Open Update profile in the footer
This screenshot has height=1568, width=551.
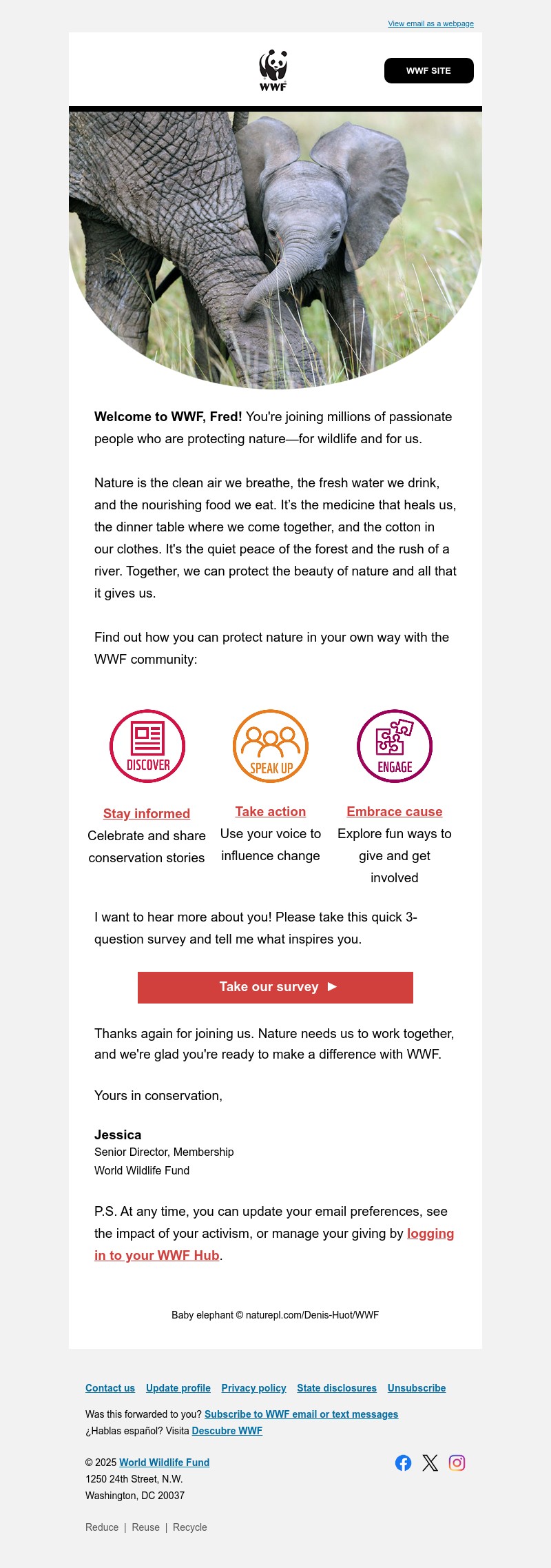(178, 1388)
